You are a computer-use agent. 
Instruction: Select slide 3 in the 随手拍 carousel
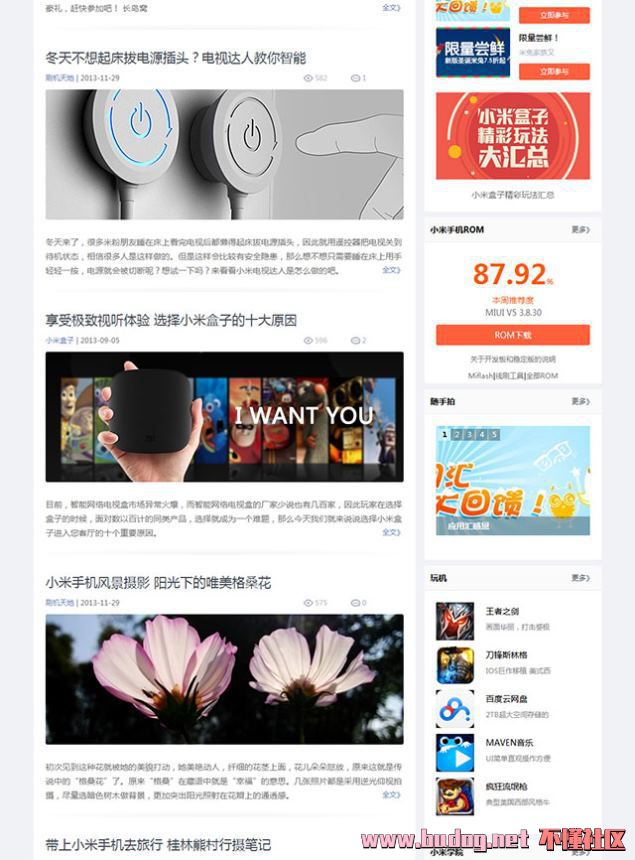(x=469, y=435)
